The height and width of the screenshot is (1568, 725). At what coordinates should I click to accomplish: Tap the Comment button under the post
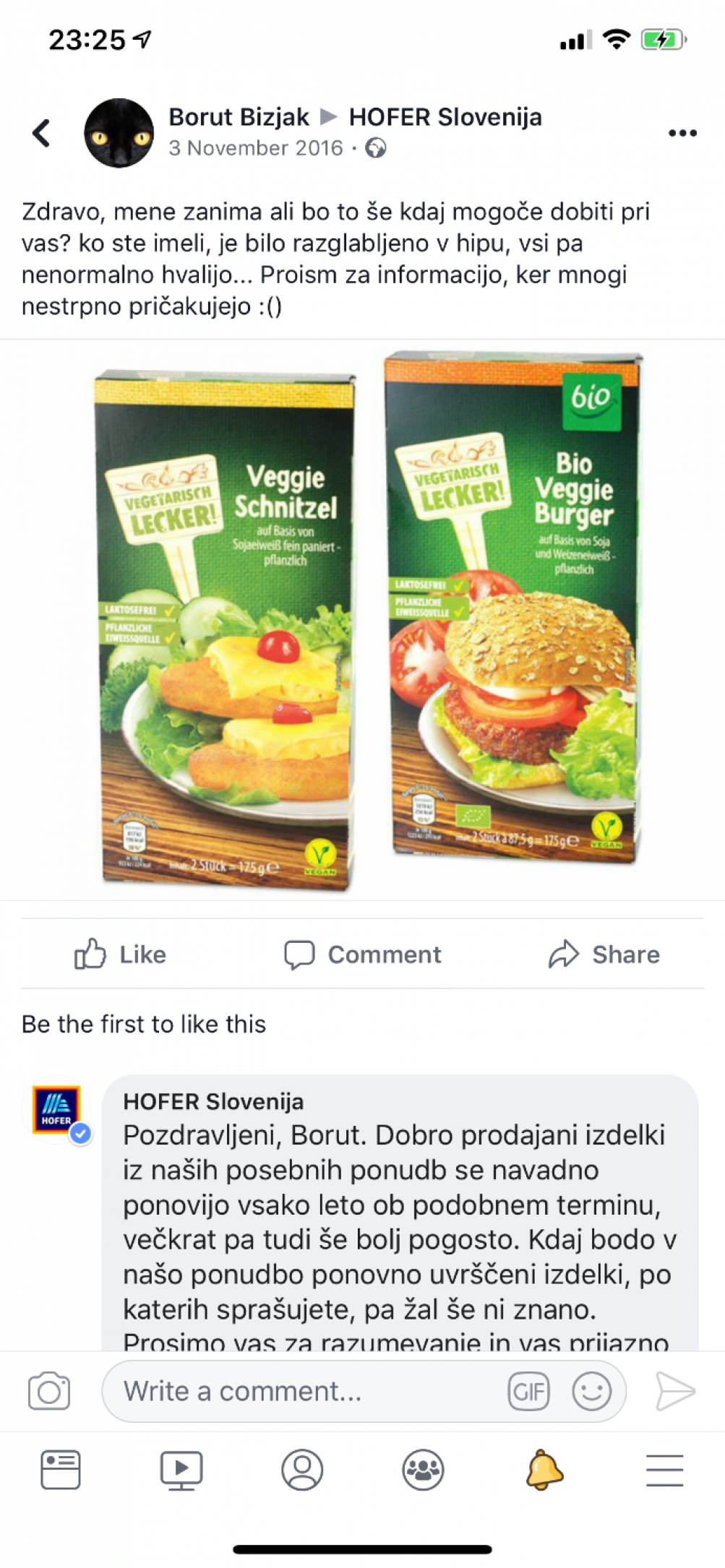pos(362,955)
